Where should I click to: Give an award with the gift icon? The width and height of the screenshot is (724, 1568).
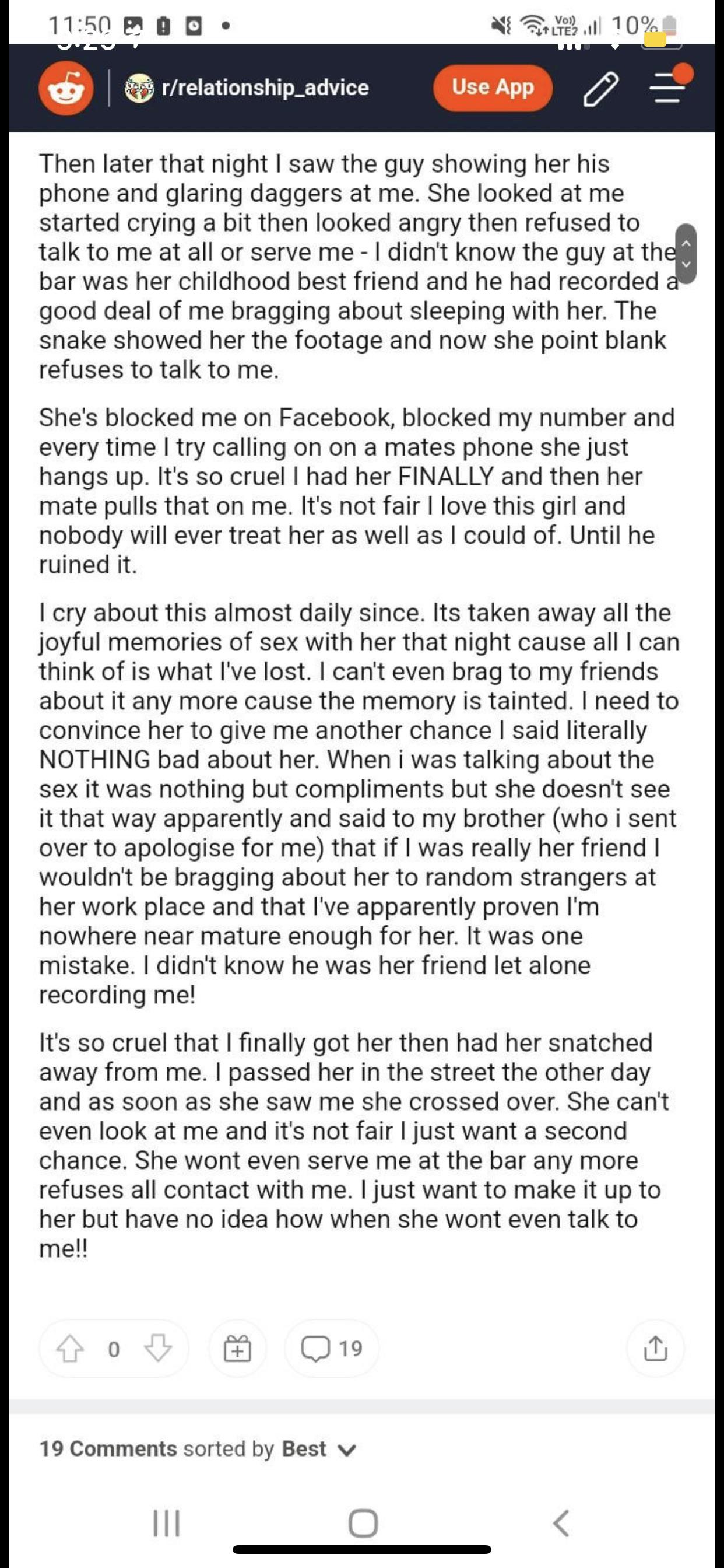click(237, 1349)
